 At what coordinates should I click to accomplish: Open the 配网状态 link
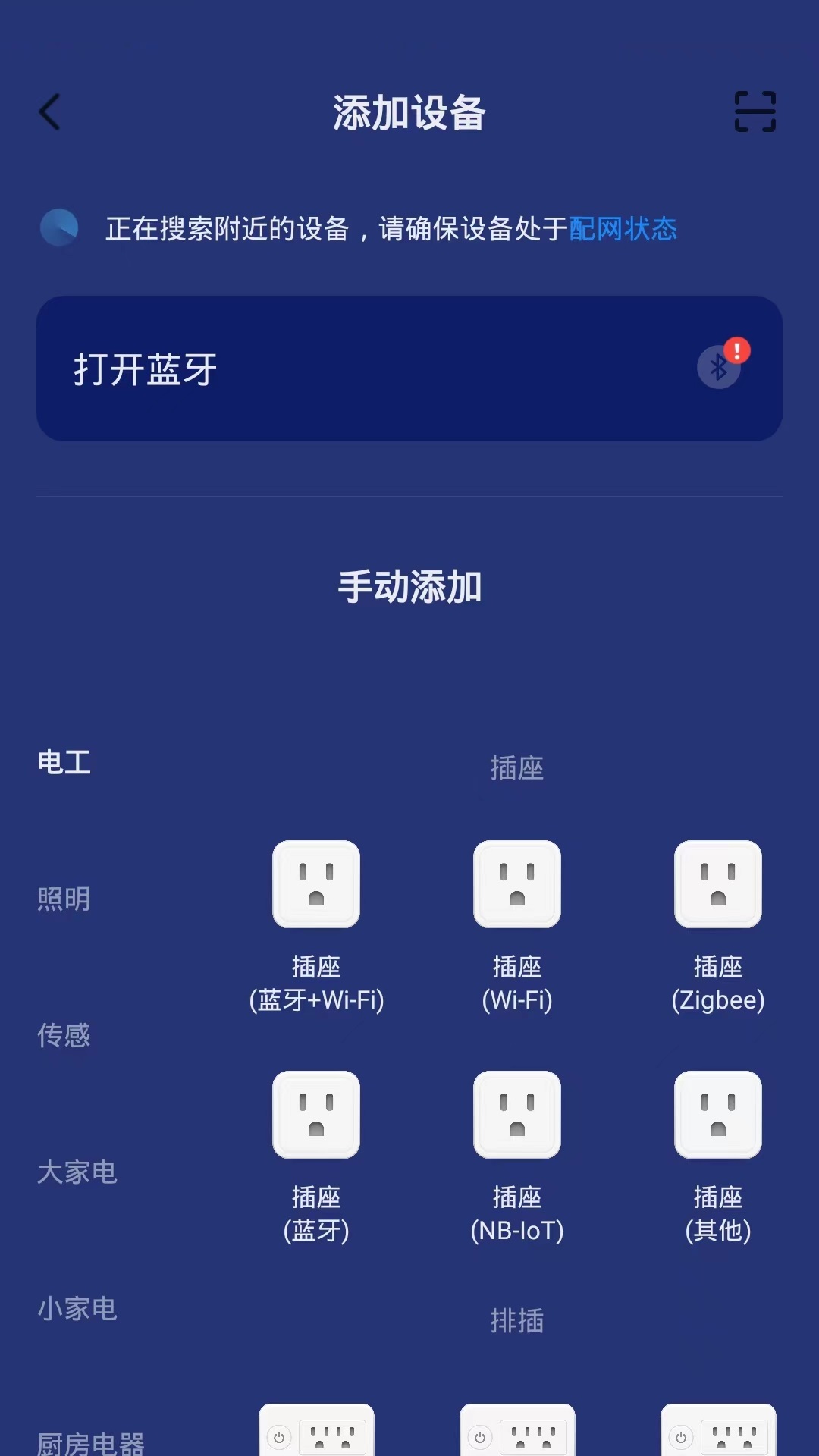tap(622, 228)
